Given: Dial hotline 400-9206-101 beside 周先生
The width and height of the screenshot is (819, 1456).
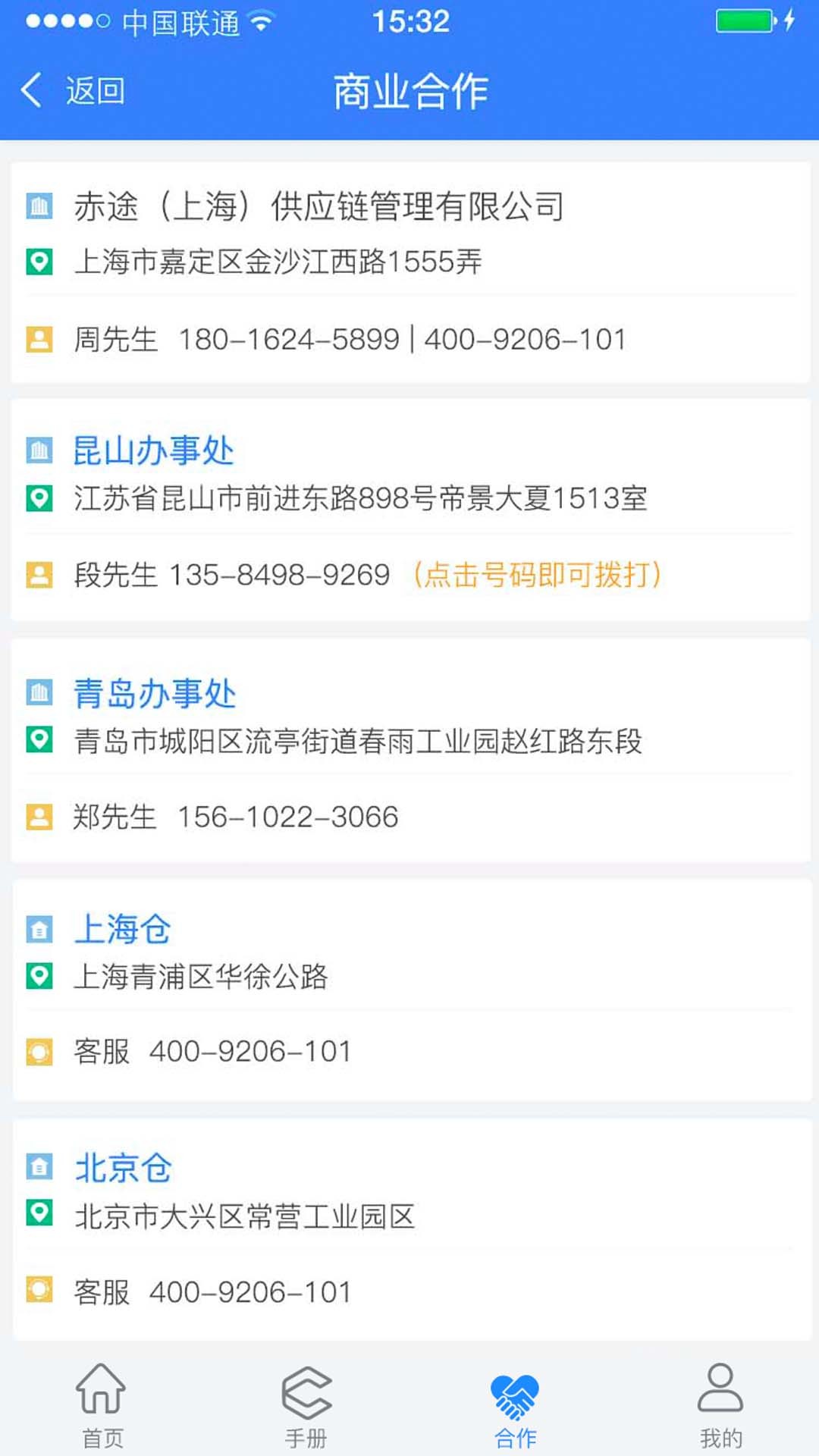Looking at the screenshot, I should tap(525, 340).
